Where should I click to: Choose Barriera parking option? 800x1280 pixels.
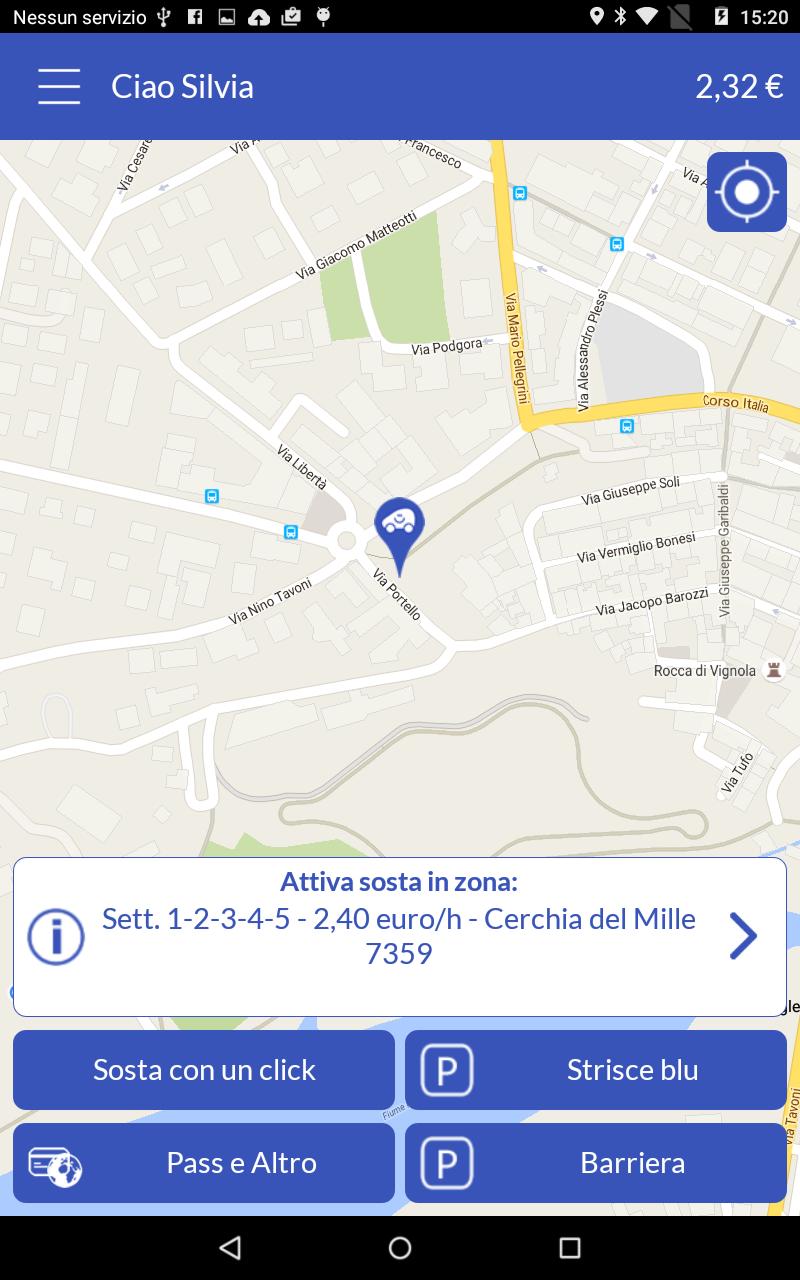click(596, 1163)
